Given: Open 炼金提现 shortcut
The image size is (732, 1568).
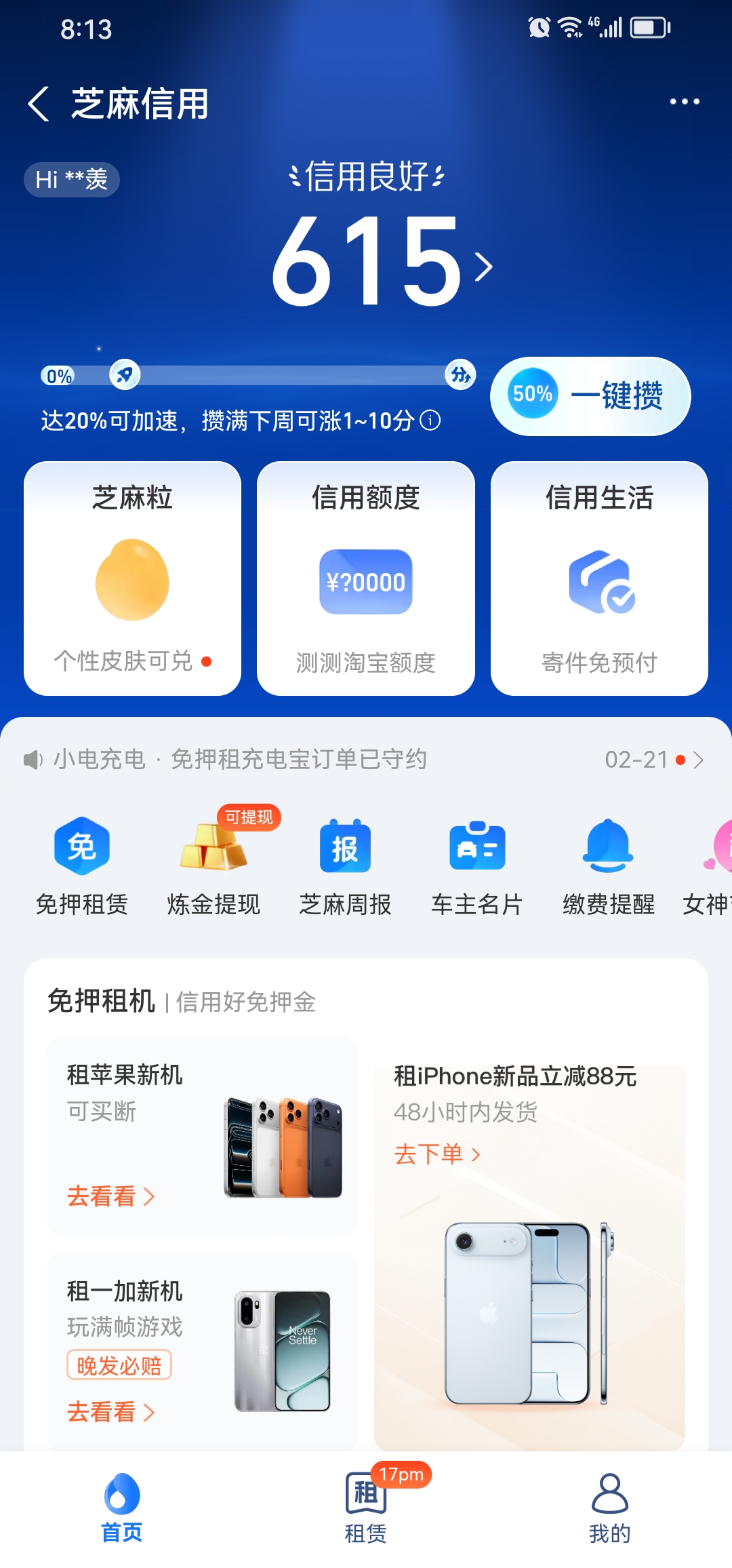Looking at the screenshot, I should click(213, 866).
